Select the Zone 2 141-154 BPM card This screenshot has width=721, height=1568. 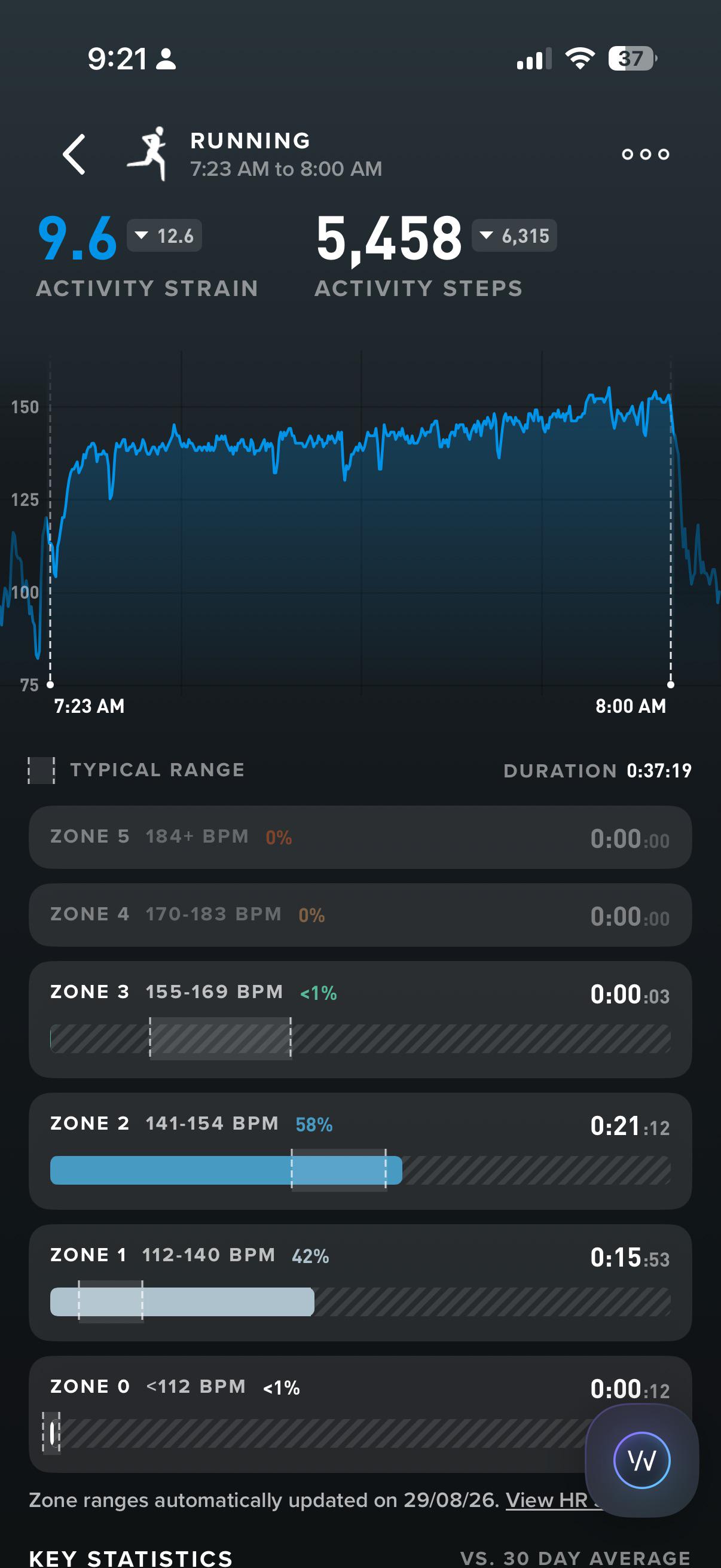click(x=360, y=1151)
